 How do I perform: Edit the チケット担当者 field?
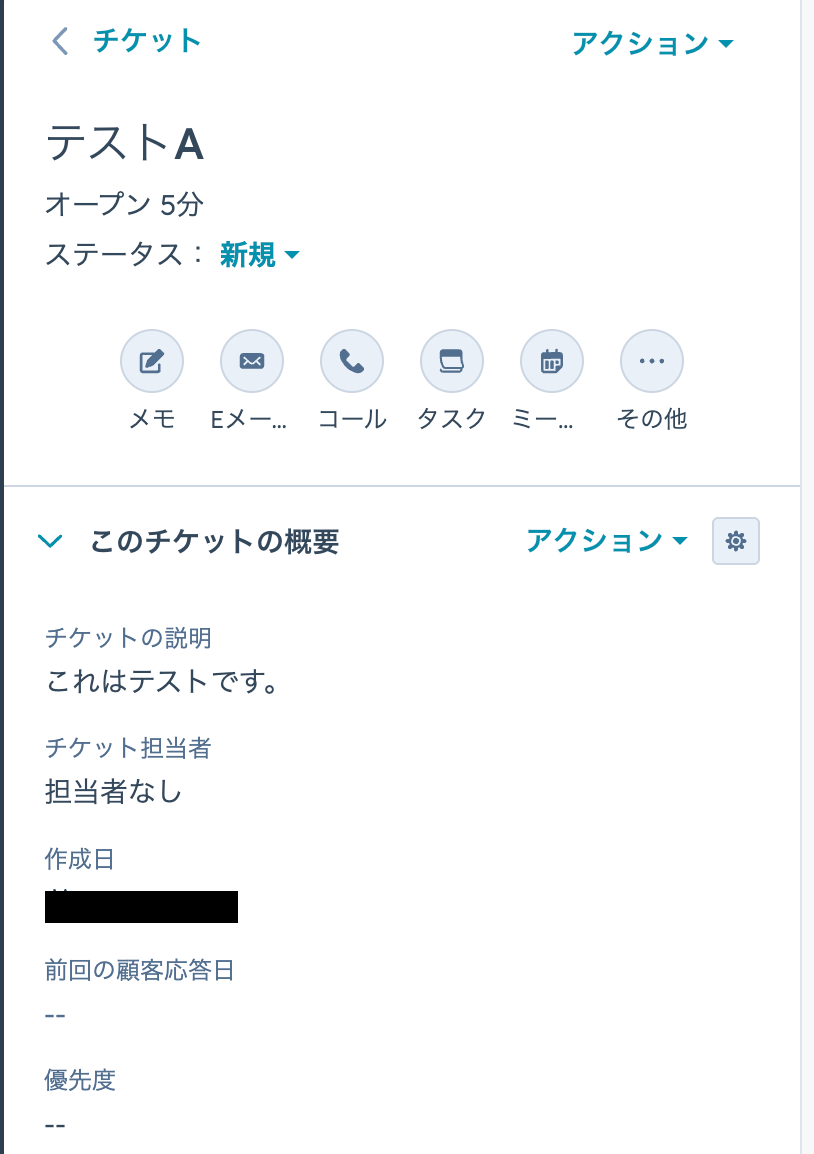coord(114,792)
